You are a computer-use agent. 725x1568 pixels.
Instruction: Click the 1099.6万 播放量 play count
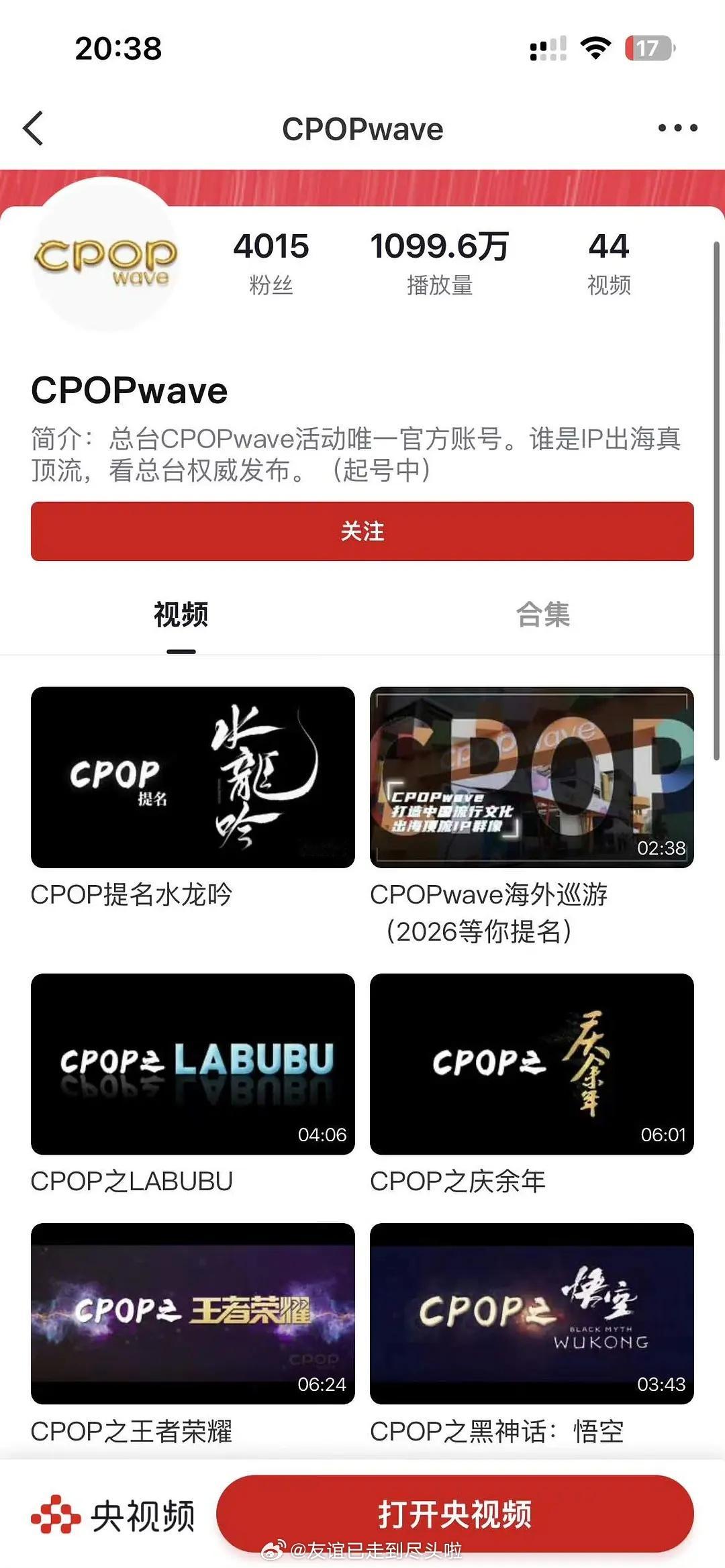point(441,262)
